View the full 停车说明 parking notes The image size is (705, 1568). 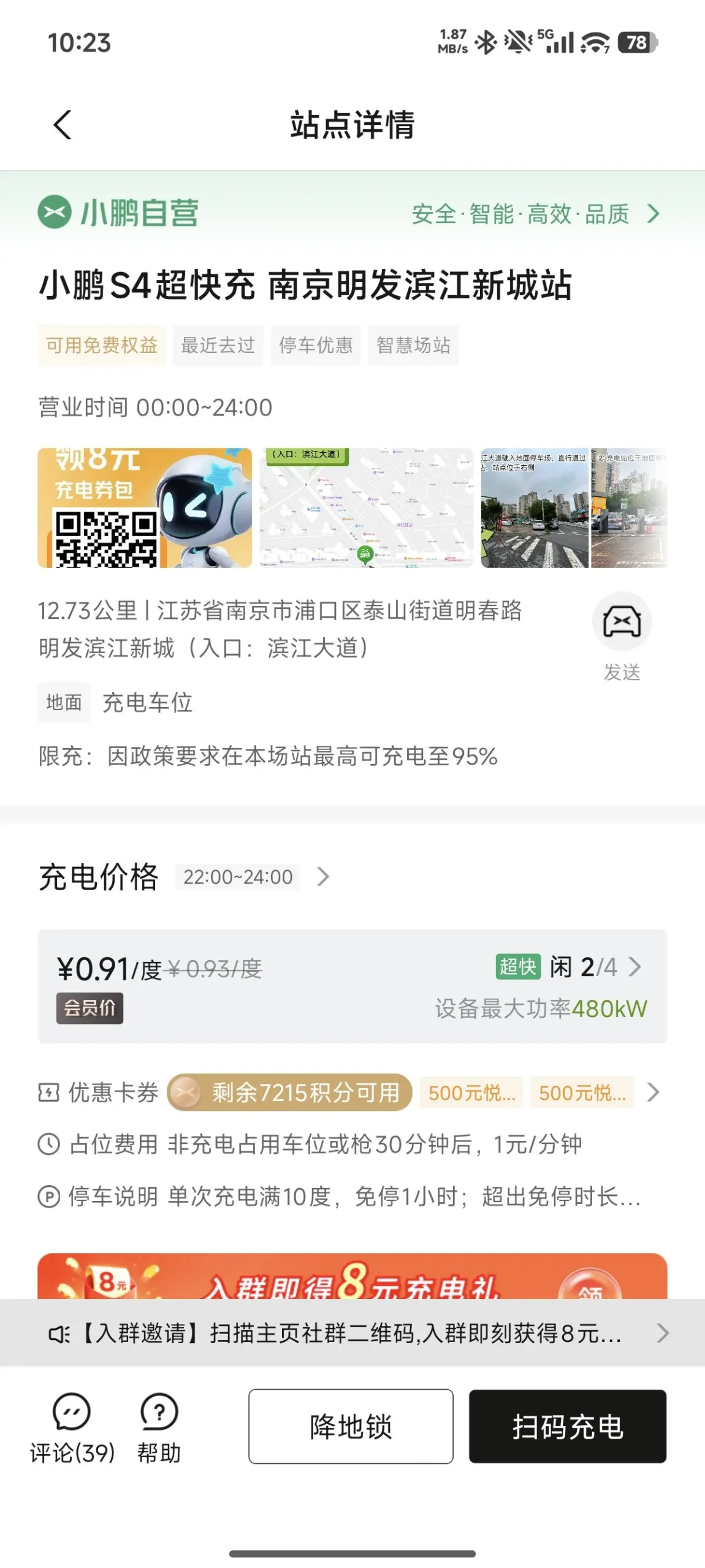[340, 1196]
